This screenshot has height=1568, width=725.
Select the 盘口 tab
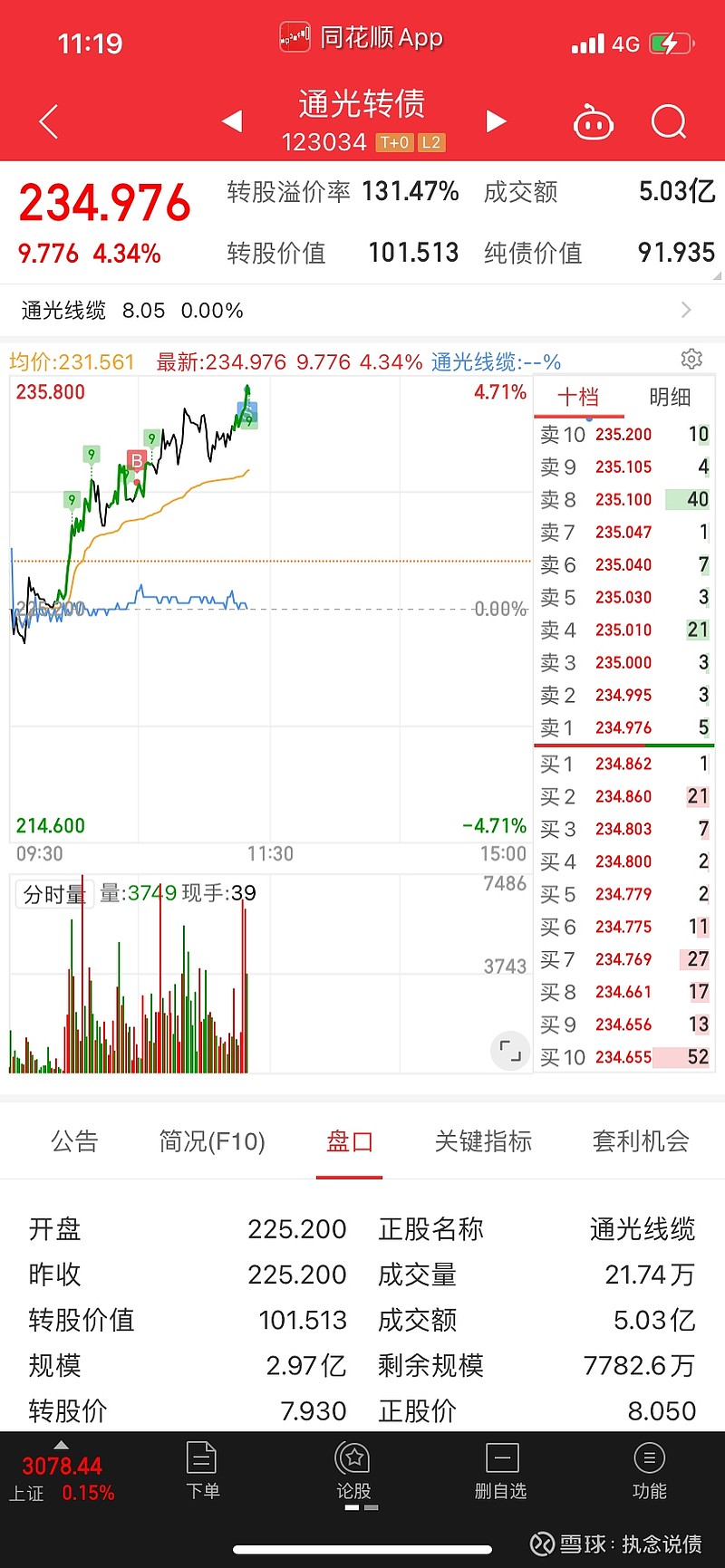click(x=350, y=1141)
